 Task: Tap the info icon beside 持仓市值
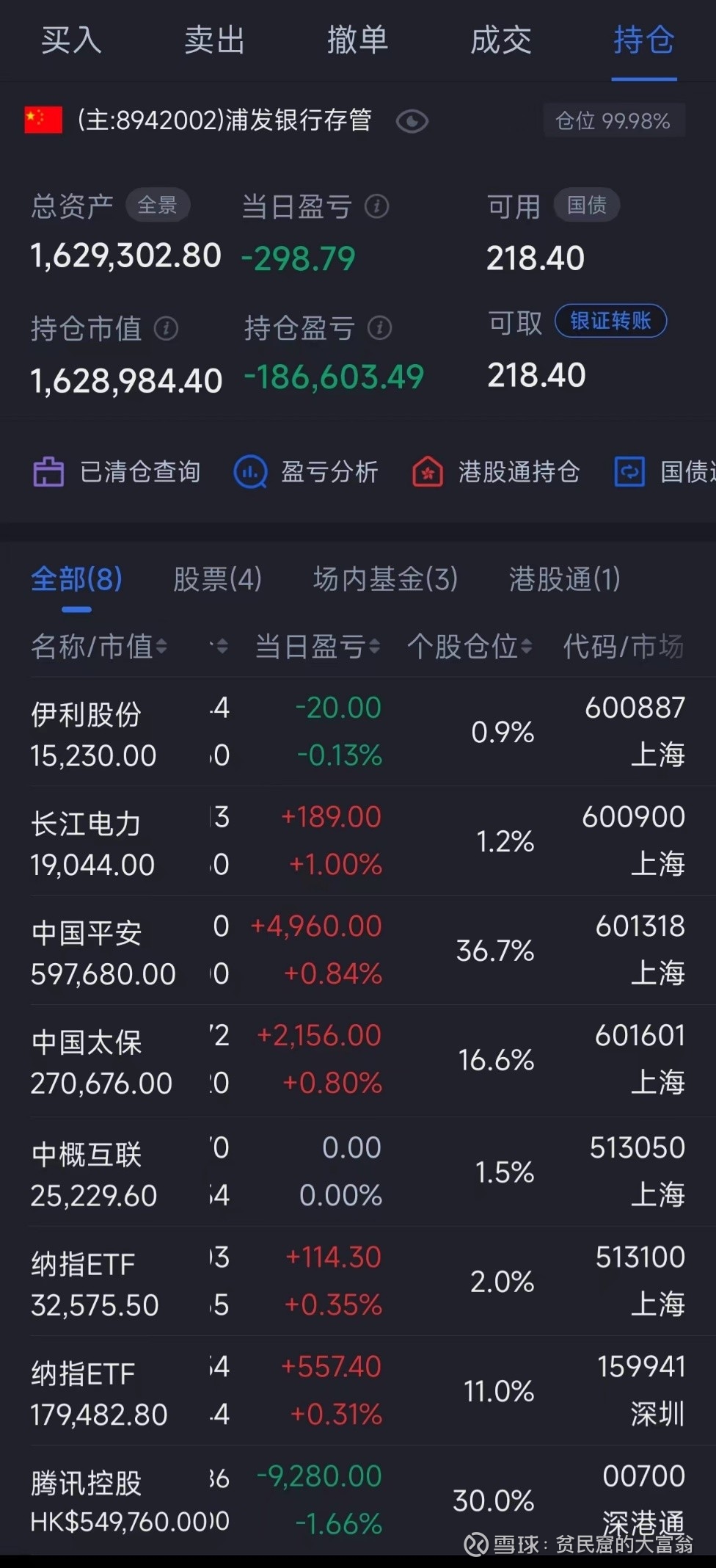tap(167, 330)
